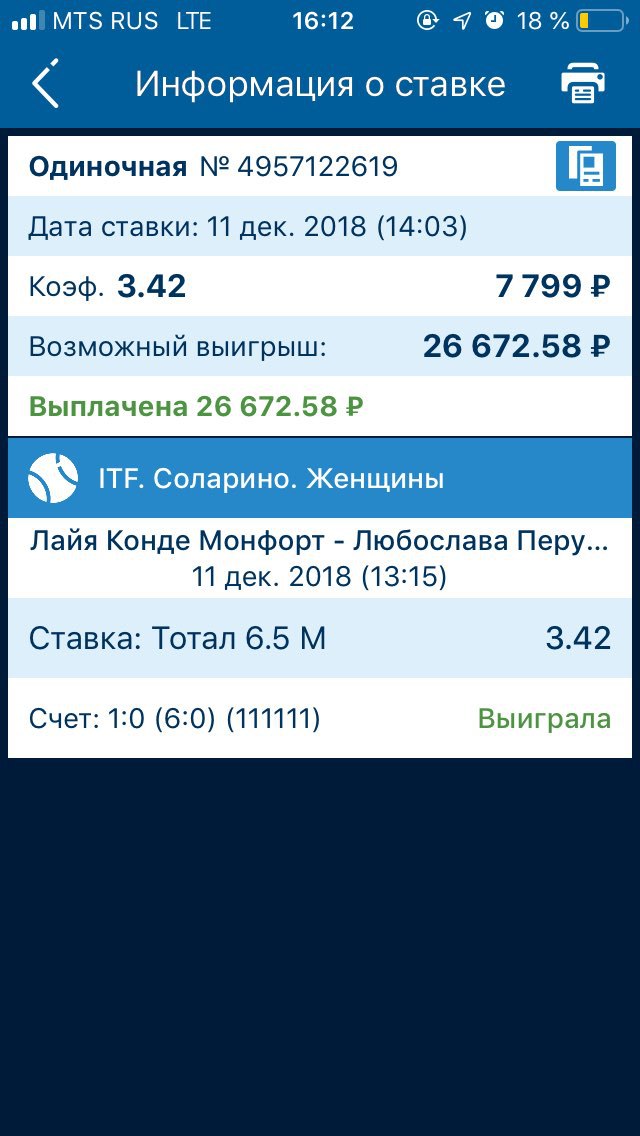The width and height of the screenshot is (640, 1136).
Task: Open the Лайя Конде Монфорт match row
Action: (x=320, y=559)
